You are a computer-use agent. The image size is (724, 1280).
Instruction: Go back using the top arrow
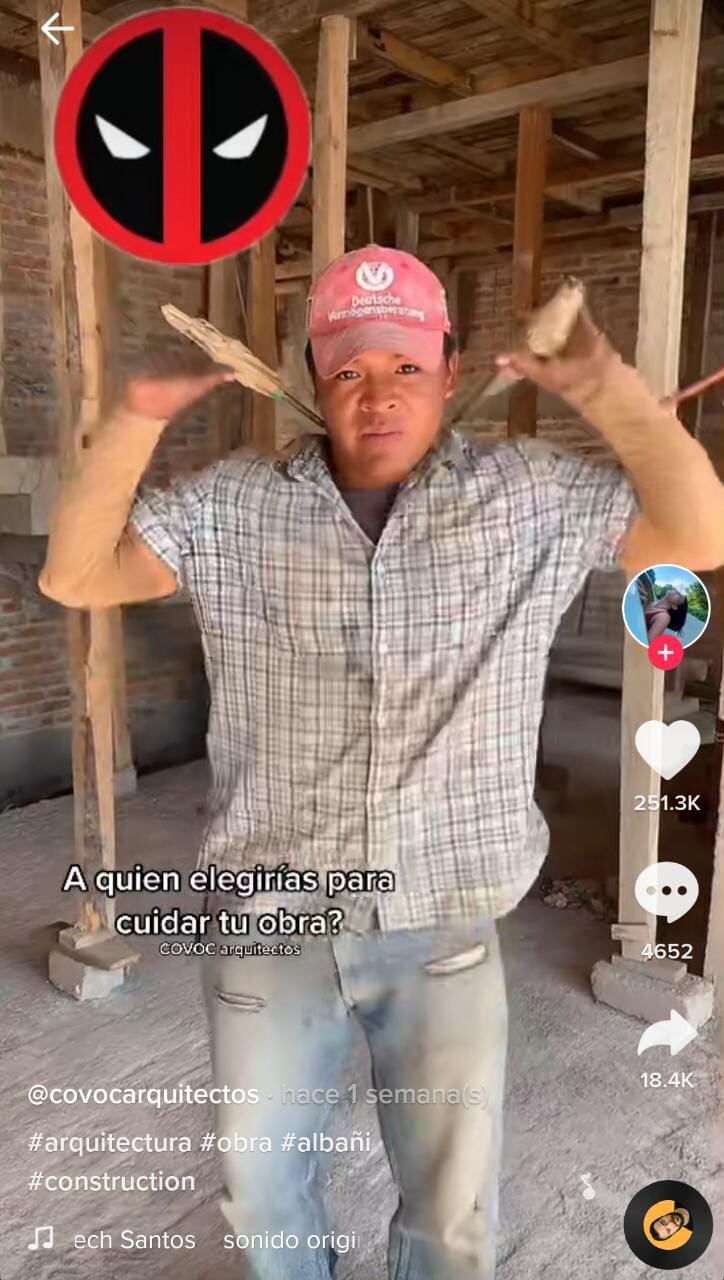57,29
